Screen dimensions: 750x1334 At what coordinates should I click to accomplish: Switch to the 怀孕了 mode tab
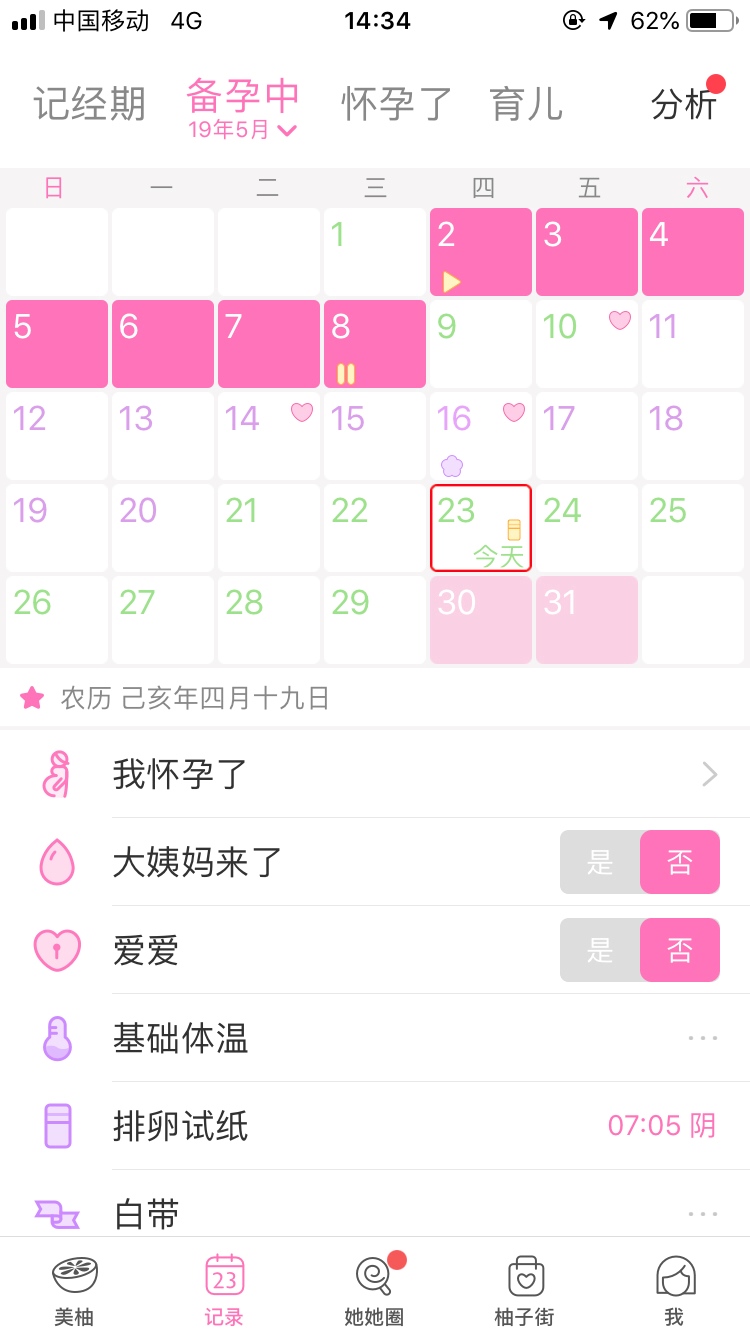pos(397,104)
